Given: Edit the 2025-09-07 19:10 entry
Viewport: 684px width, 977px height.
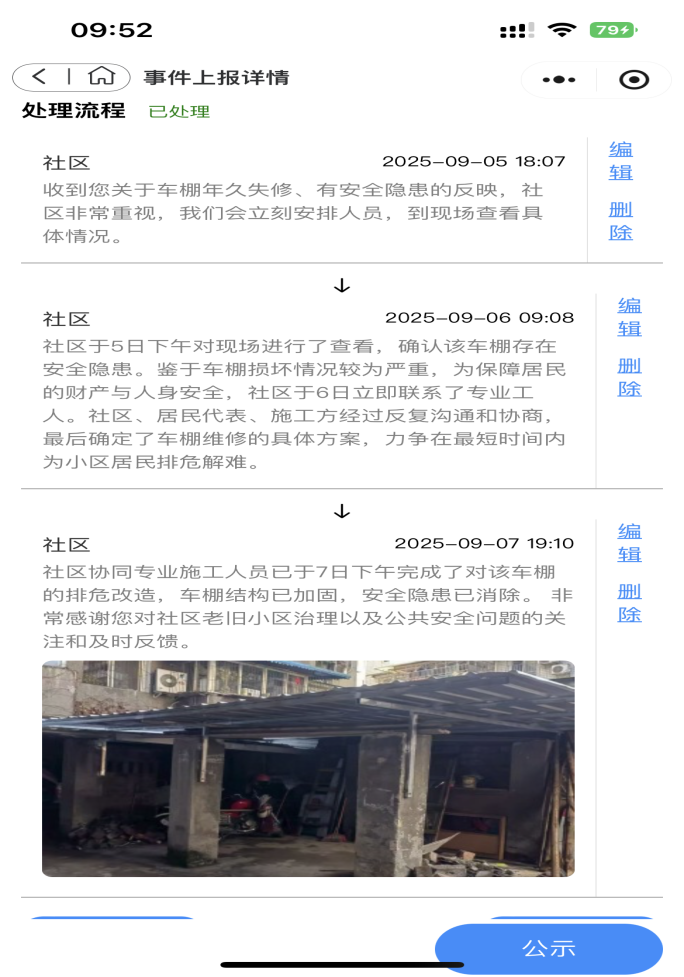Looking at the screenshot, I should tap(629, 543).
